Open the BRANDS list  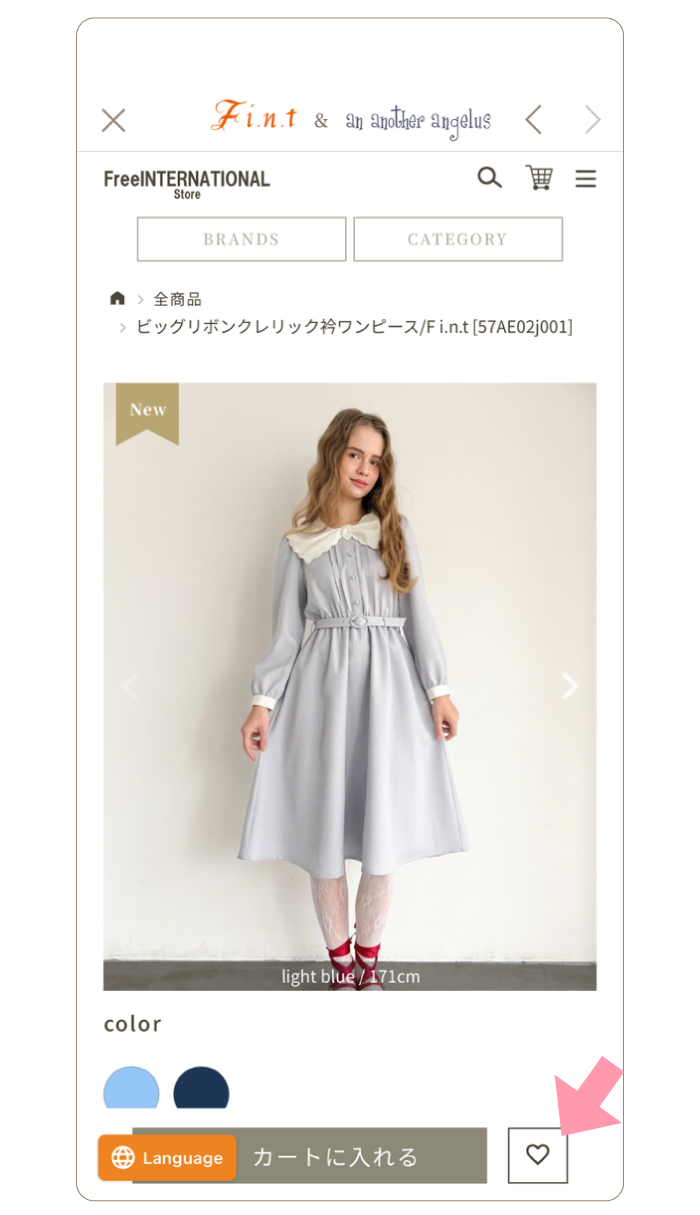[x=241, y=239]
